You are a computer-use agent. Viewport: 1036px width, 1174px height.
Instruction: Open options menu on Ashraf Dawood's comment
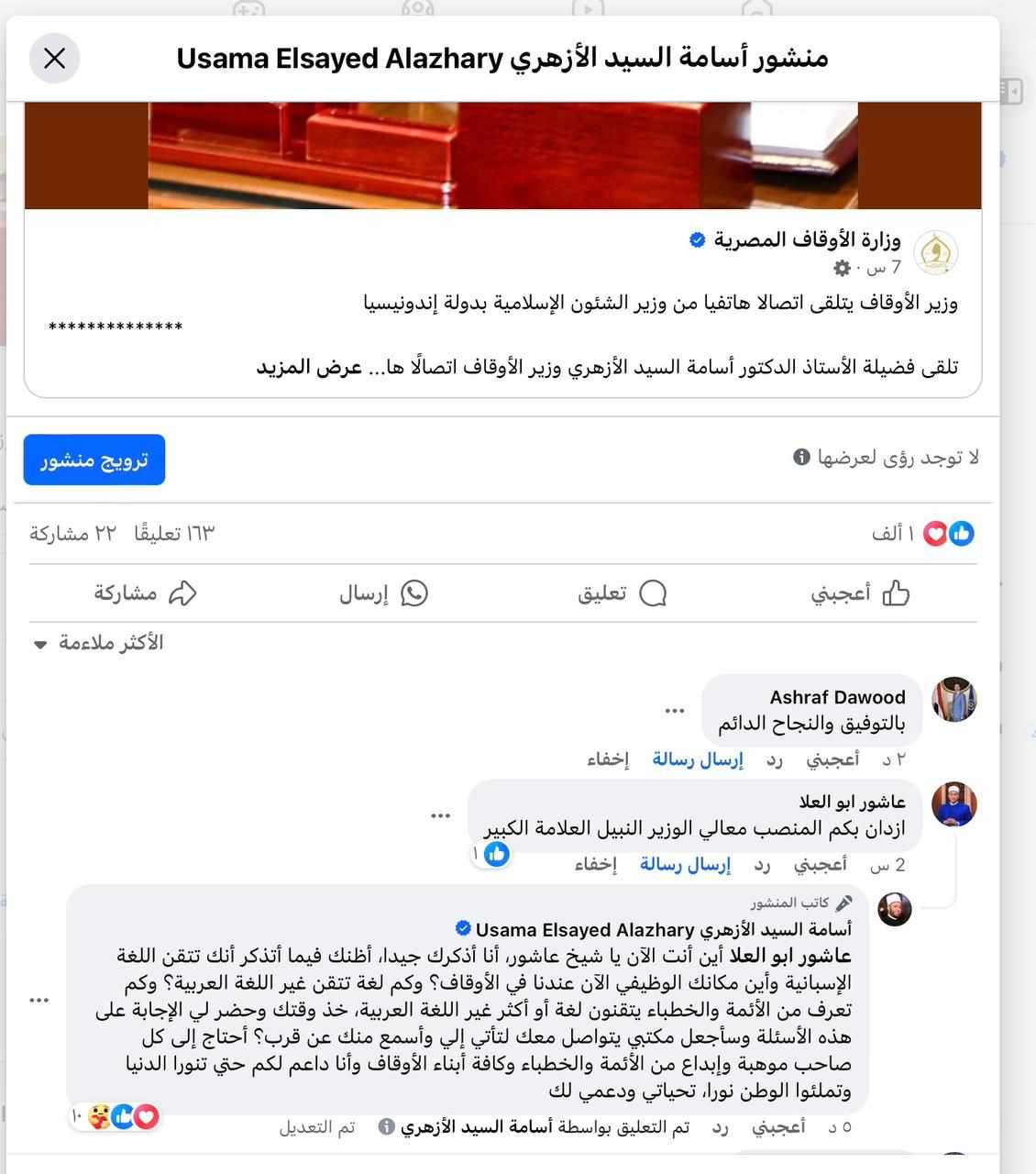tap(675, 711)
